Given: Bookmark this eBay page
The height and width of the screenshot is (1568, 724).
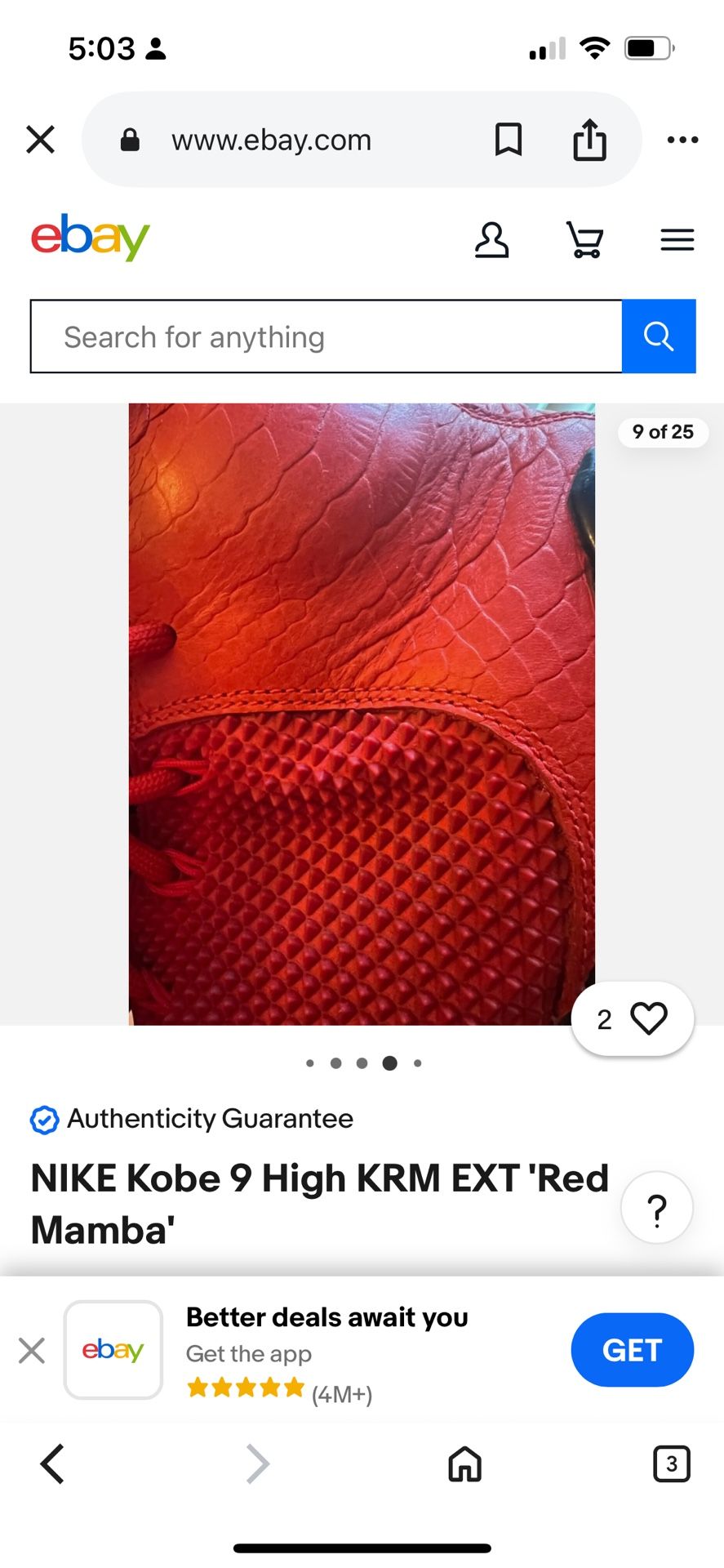Looking at the screenshot, I should pos(509,140).
